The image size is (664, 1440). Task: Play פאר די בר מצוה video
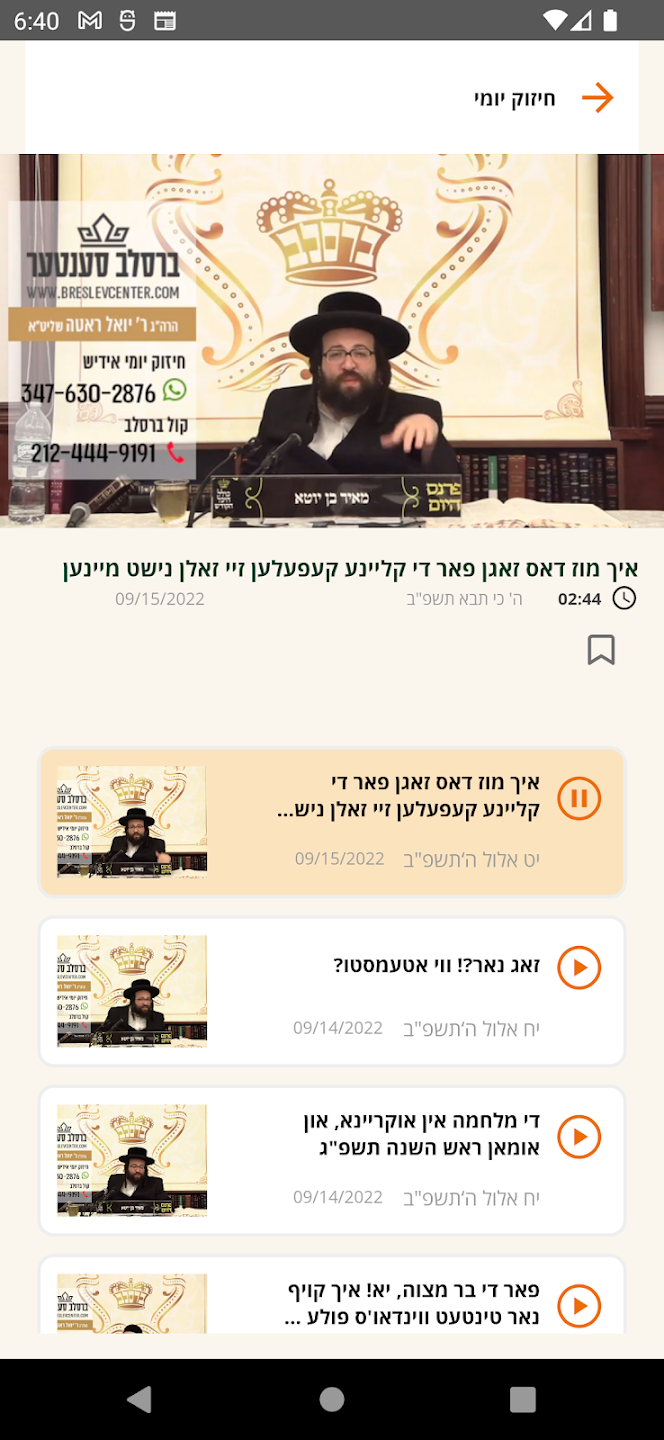point(579,1306)
